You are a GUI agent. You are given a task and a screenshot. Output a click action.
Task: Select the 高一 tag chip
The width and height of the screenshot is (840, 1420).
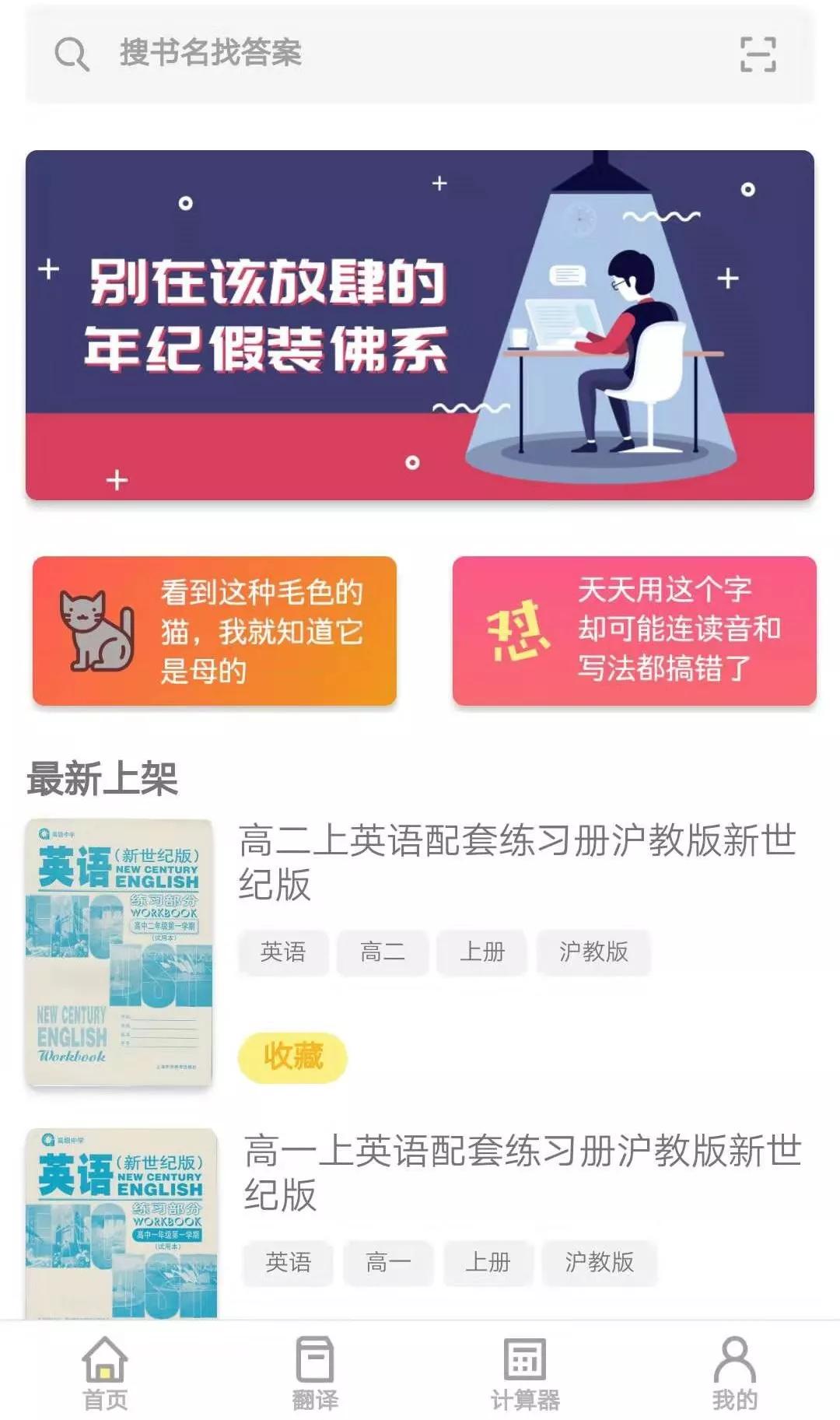click(387, 1261)
